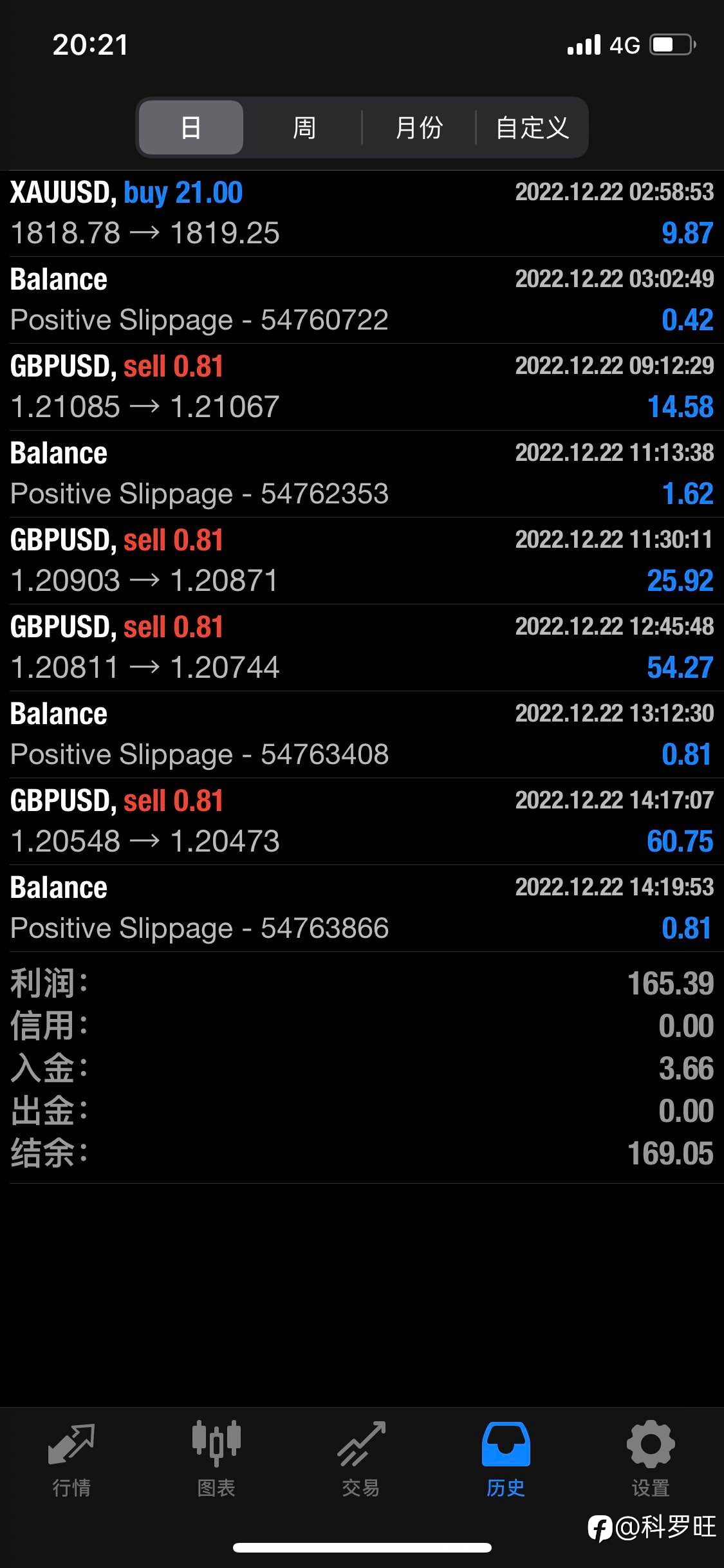Select the 日 (day) period segment
This screenshot has width=724, height=1568.
coord(191,127)
